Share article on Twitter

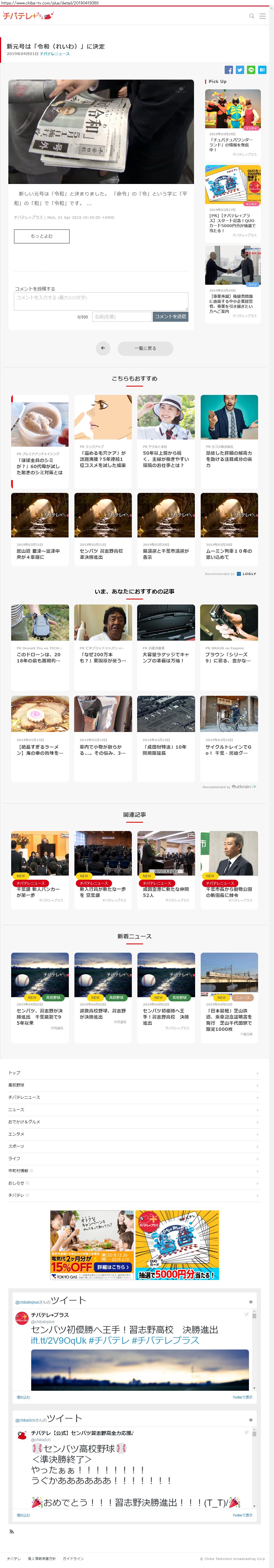coord(240,70)
